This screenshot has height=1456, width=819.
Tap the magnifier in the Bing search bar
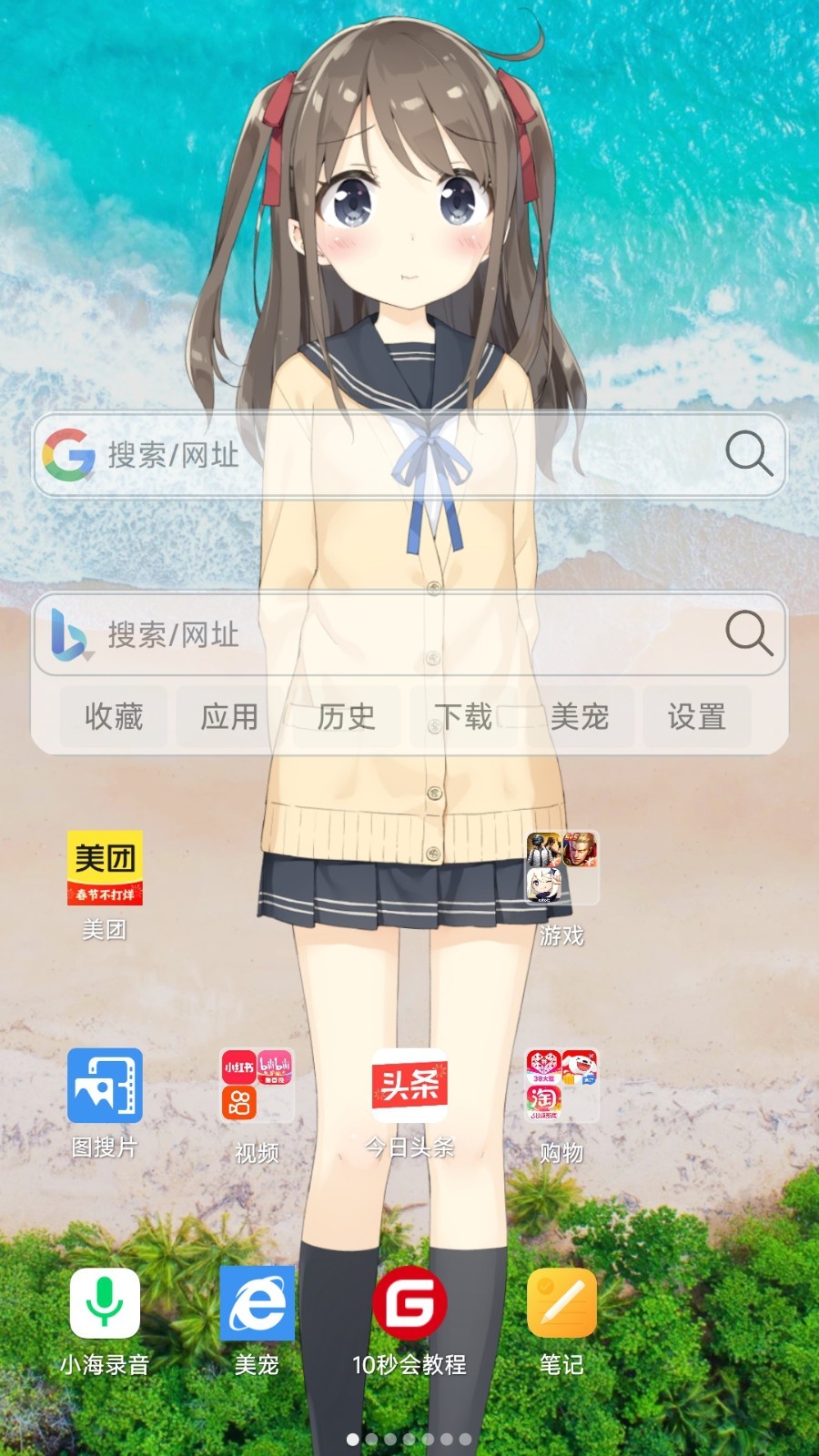click(748, 632)
